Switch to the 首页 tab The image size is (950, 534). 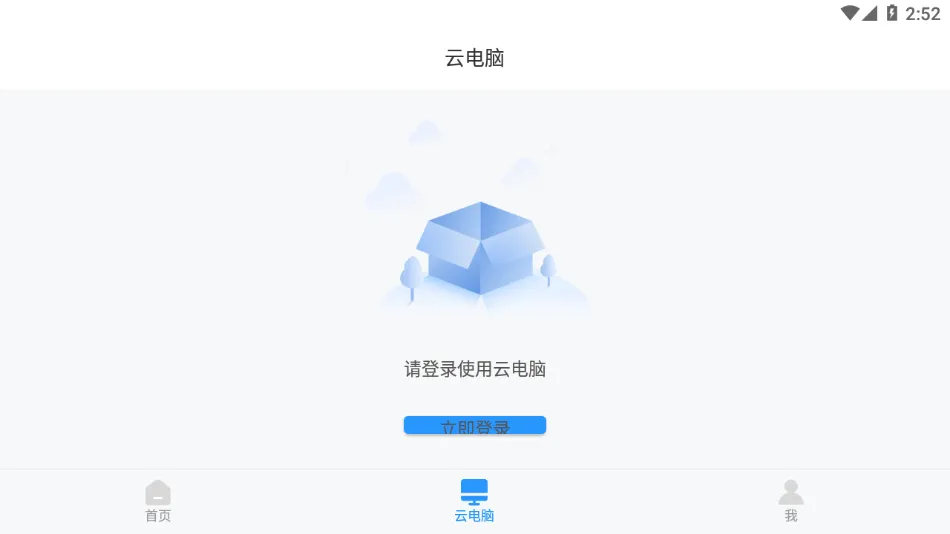[x=158, y=501]
